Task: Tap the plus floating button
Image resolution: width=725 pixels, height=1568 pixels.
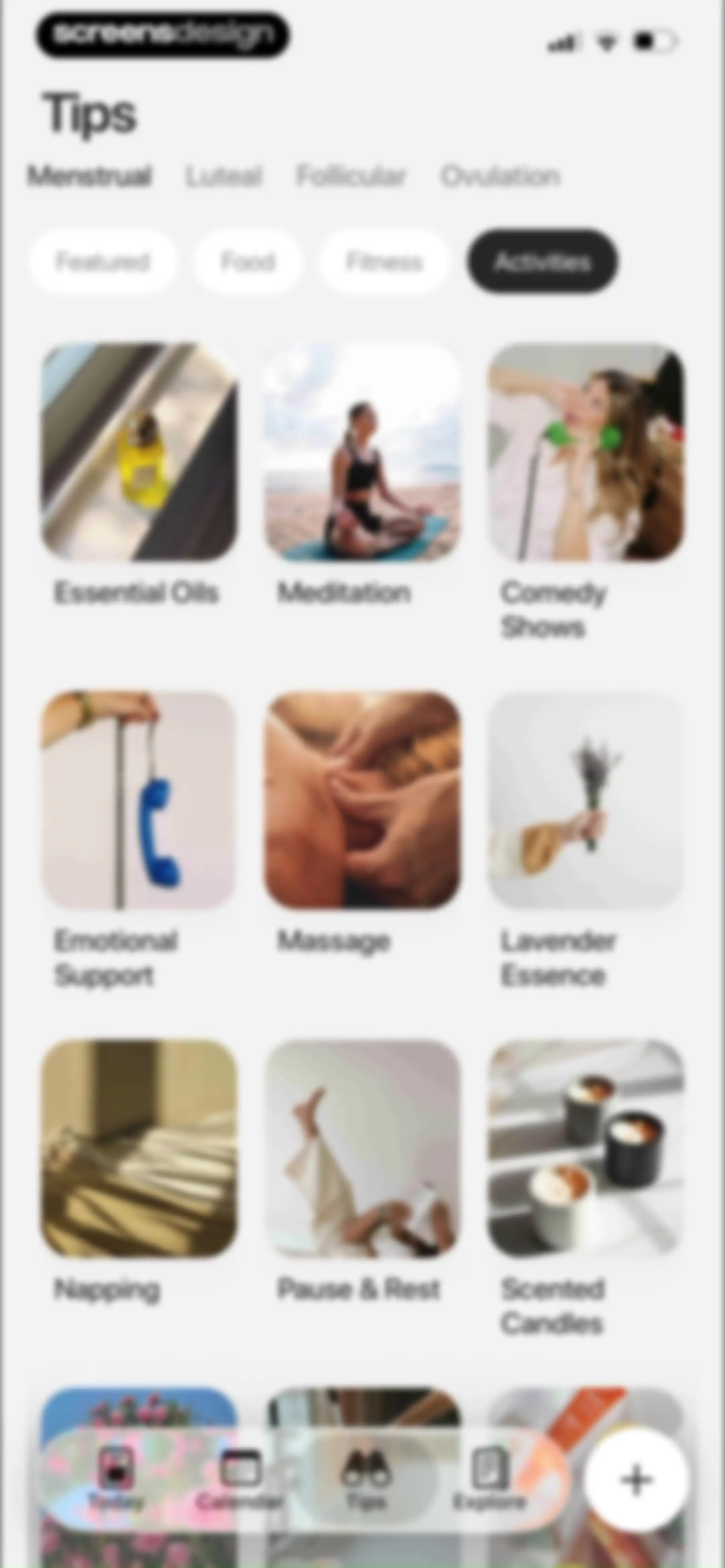Action: click(636, 1480)
